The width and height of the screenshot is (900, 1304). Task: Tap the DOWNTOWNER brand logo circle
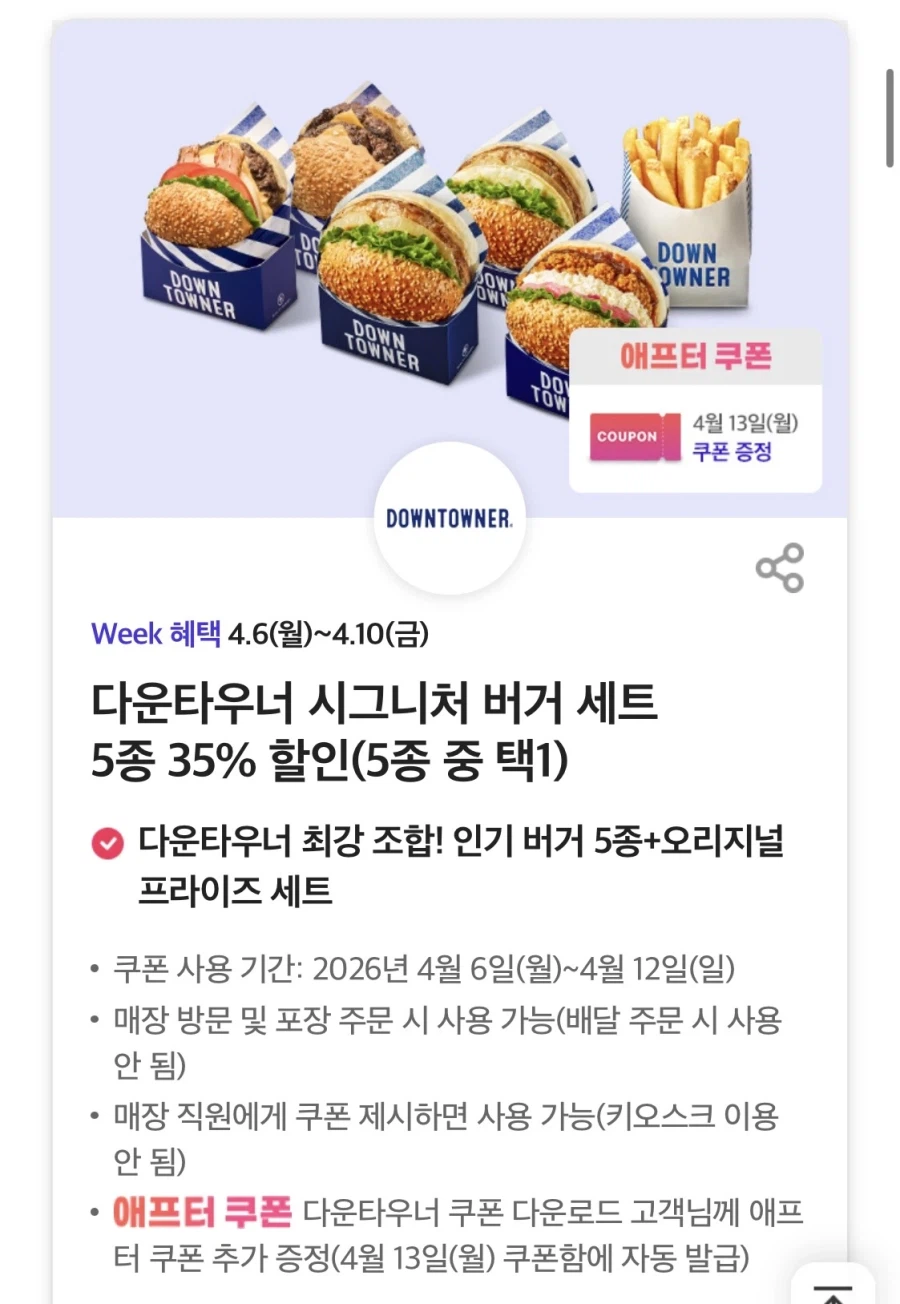coord(449,517)
